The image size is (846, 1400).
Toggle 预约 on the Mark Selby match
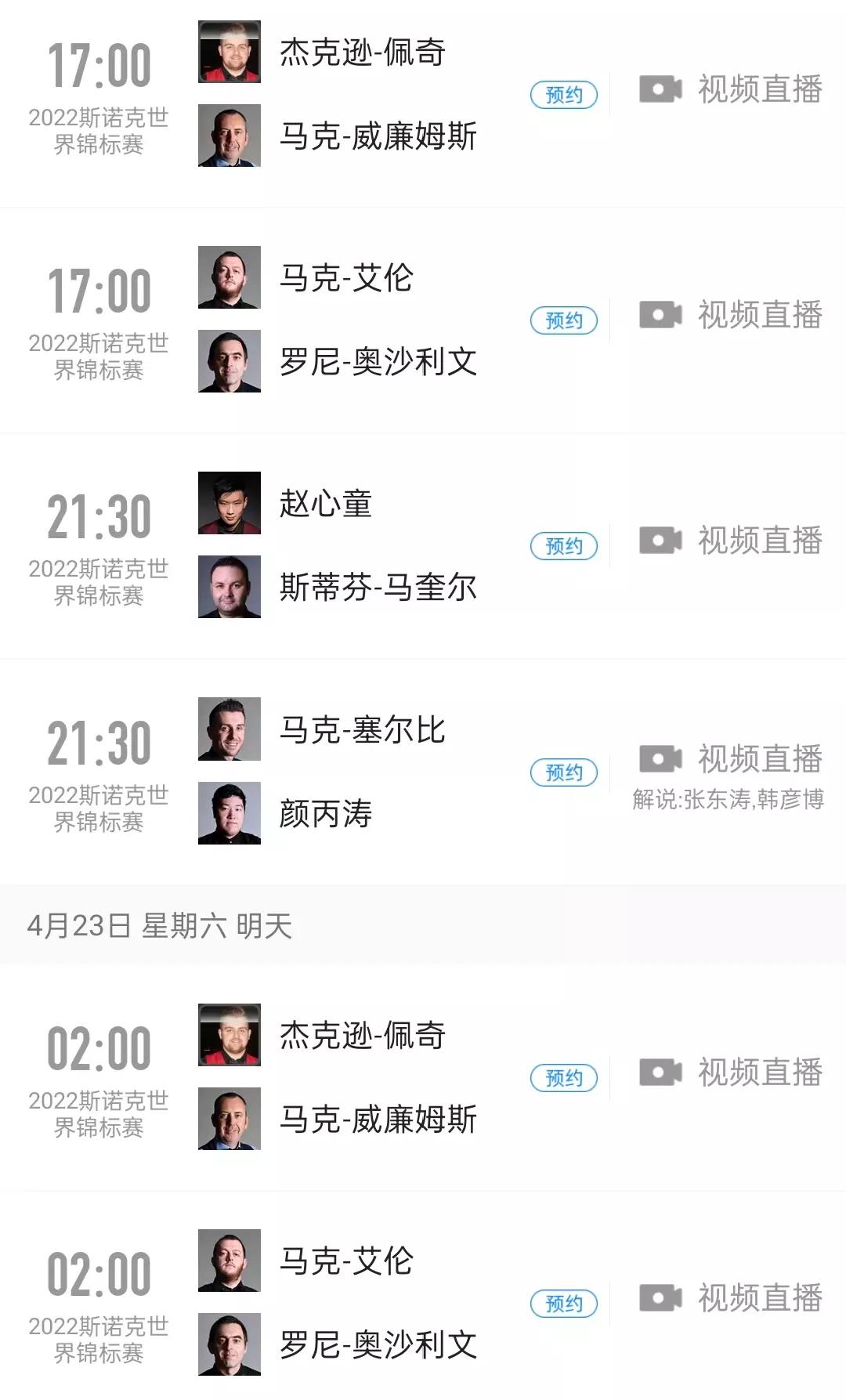click(564, 772)
